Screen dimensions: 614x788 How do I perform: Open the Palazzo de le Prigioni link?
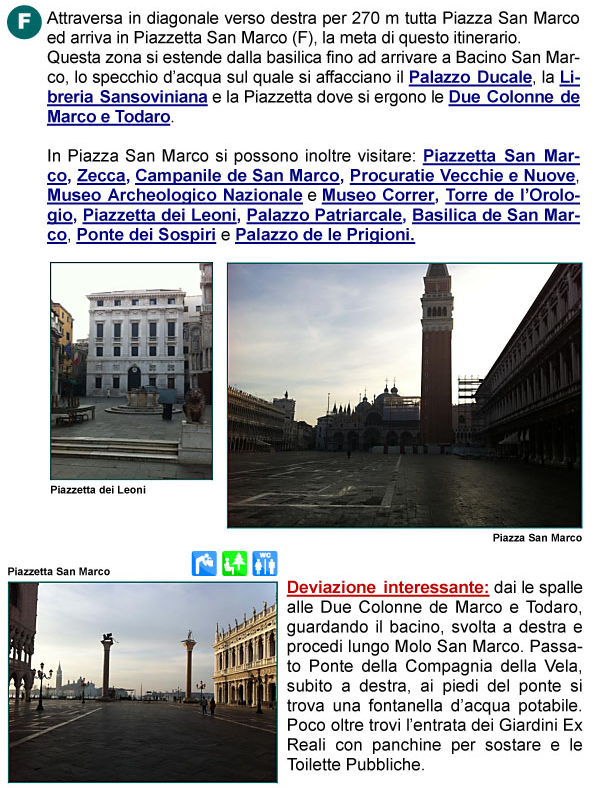click(x=324, y=235)
